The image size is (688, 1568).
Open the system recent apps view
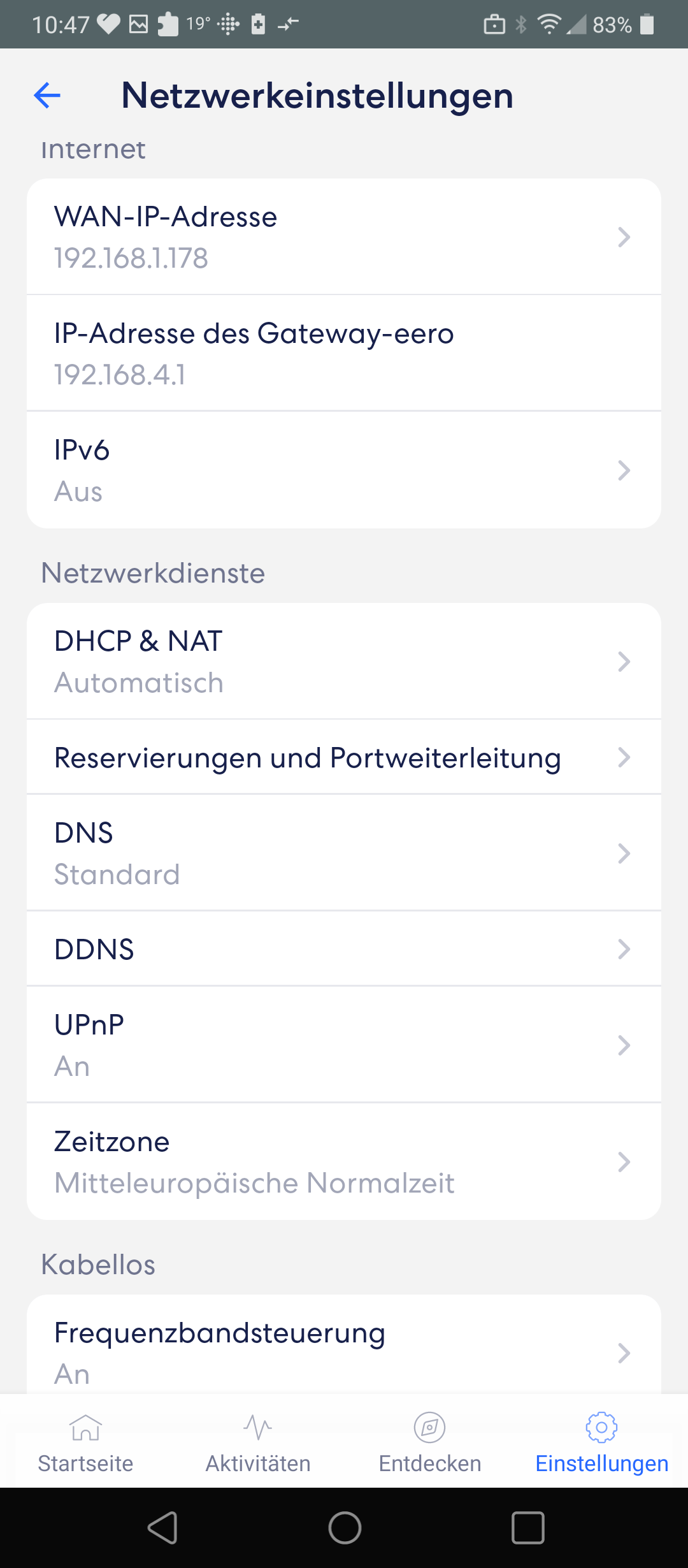click(x=528, y=1528)
